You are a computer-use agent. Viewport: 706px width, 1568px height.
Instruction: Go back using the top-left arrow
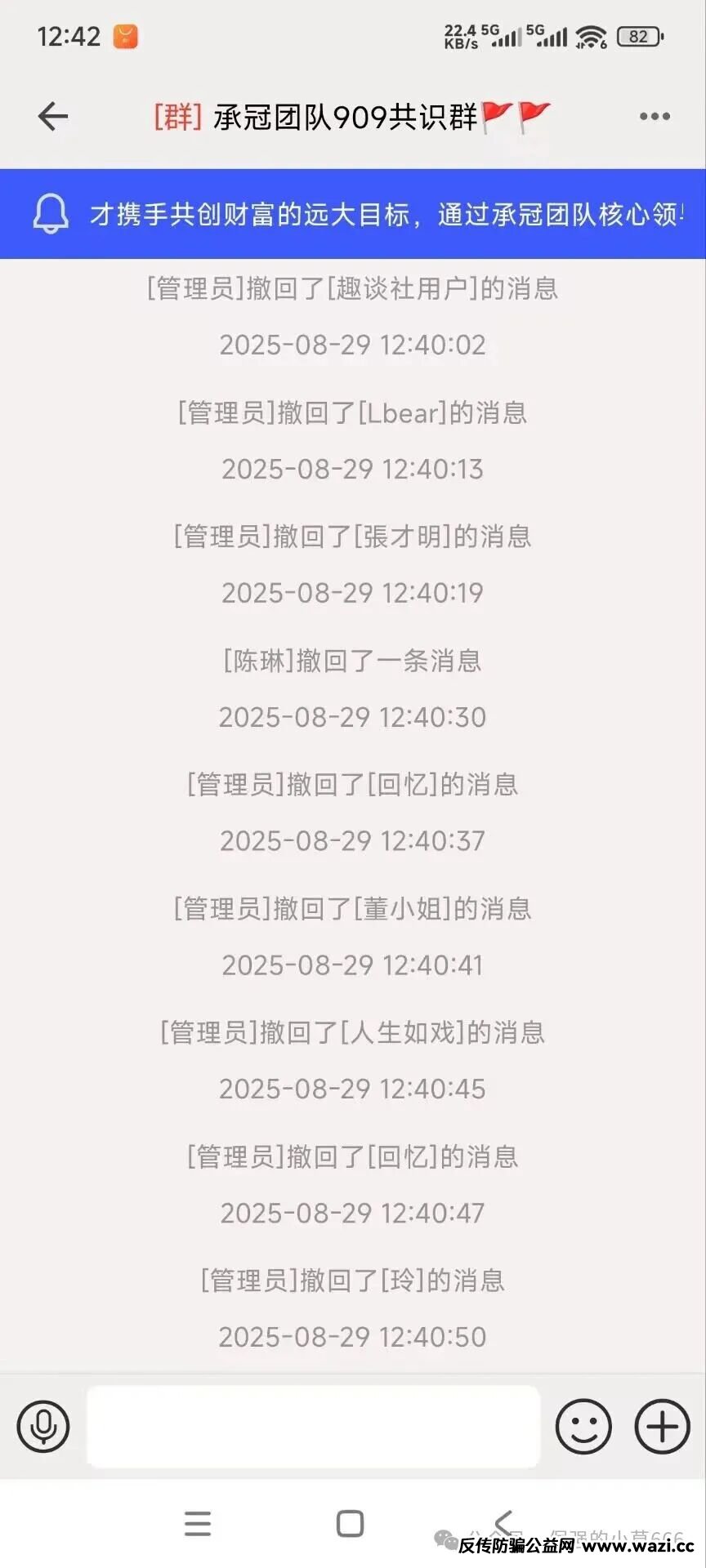pos(53,116)
